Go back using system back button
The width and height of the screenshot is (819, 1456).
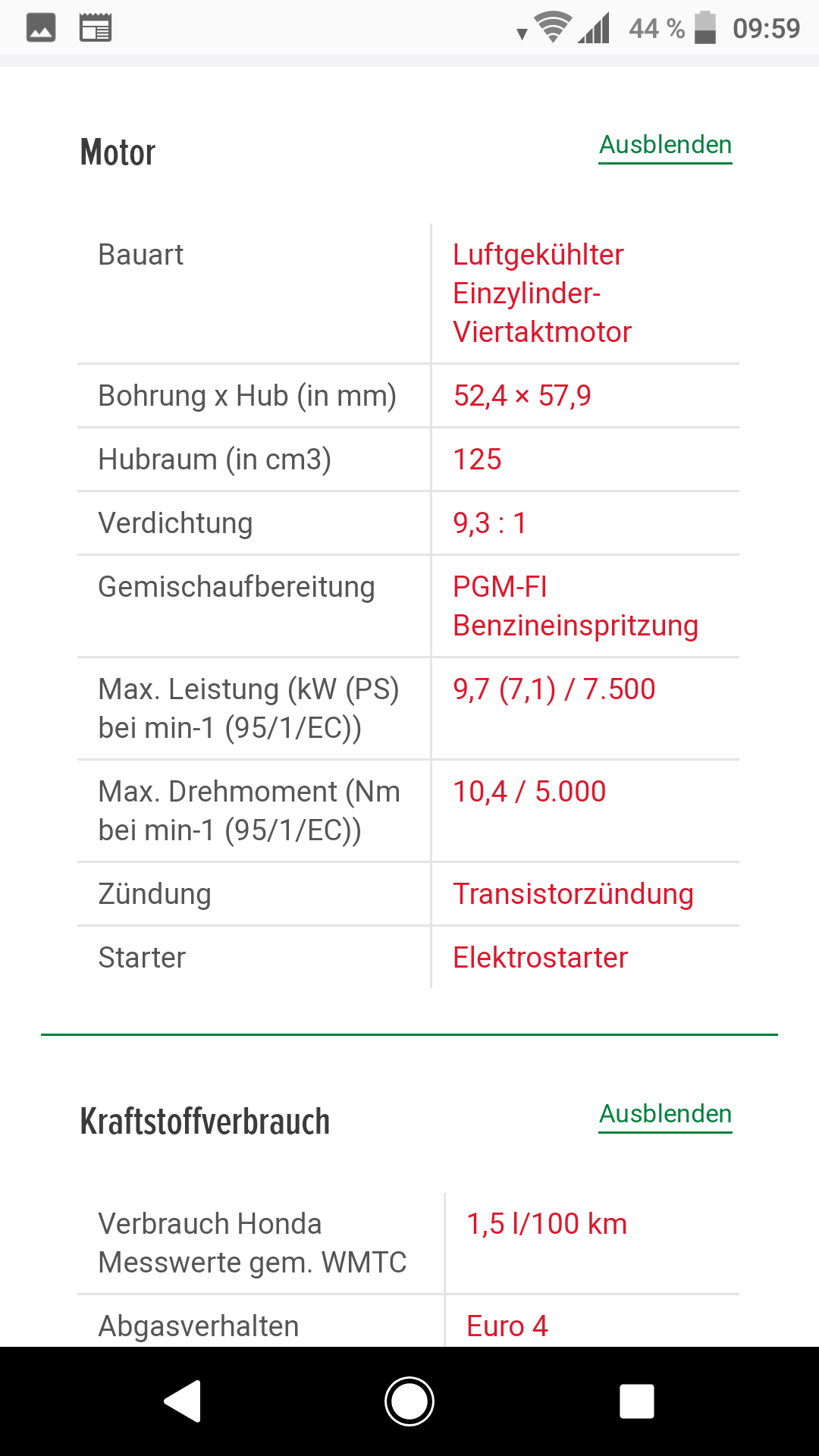tap(183, 1401)
